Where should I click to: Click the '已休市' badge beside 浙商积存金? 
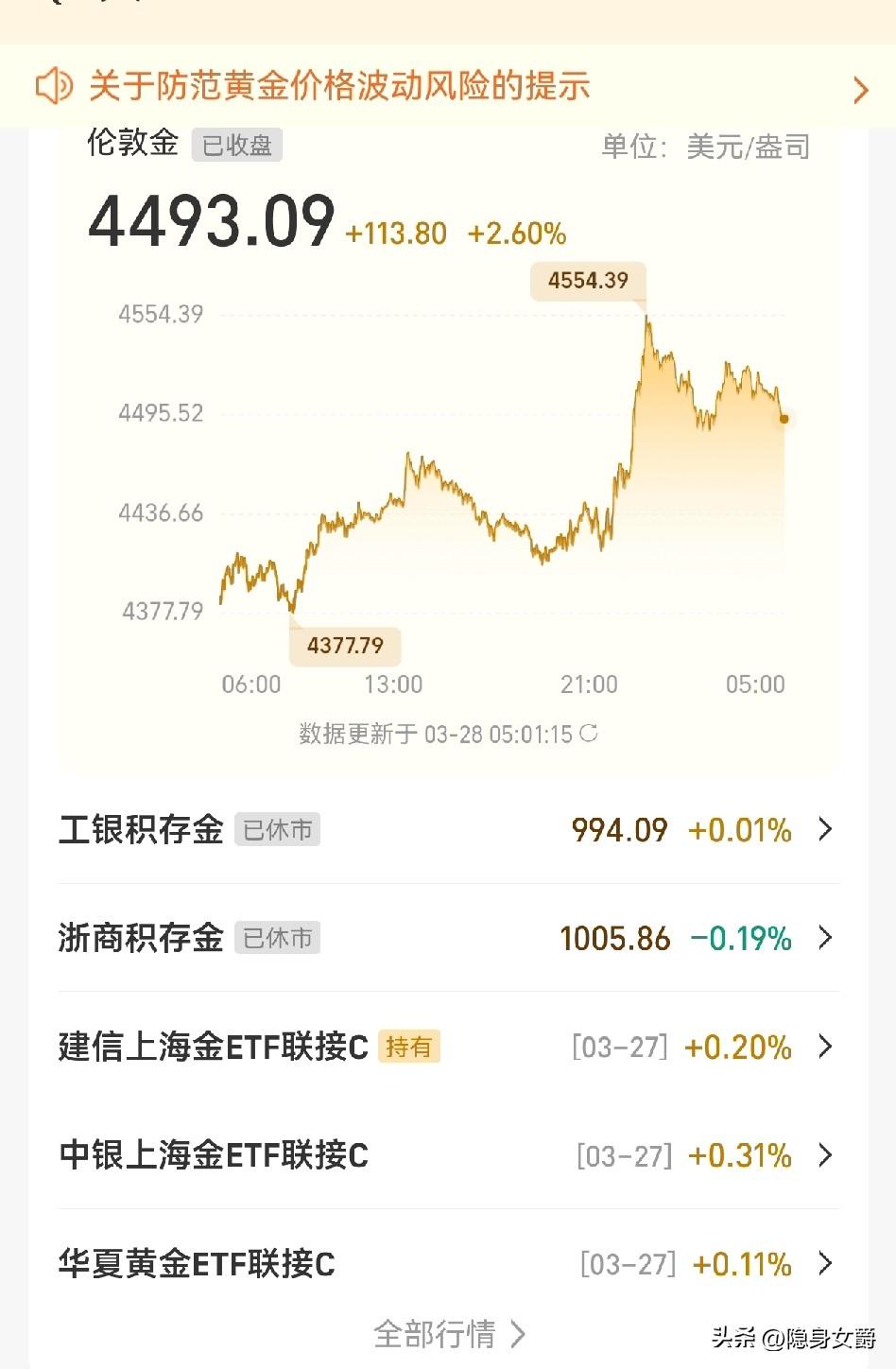277,938
